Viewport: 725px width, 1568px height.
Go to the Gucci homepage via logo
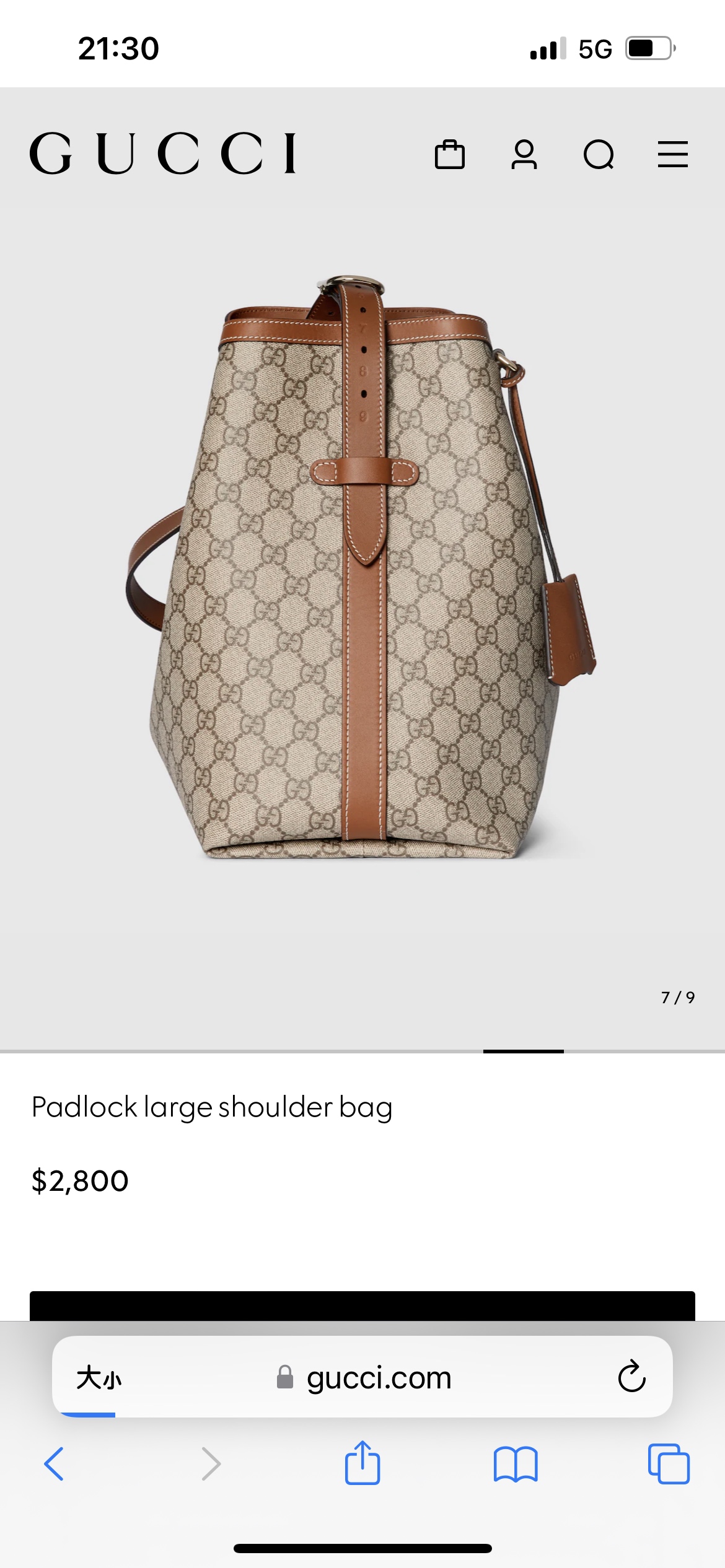point(164,153)
